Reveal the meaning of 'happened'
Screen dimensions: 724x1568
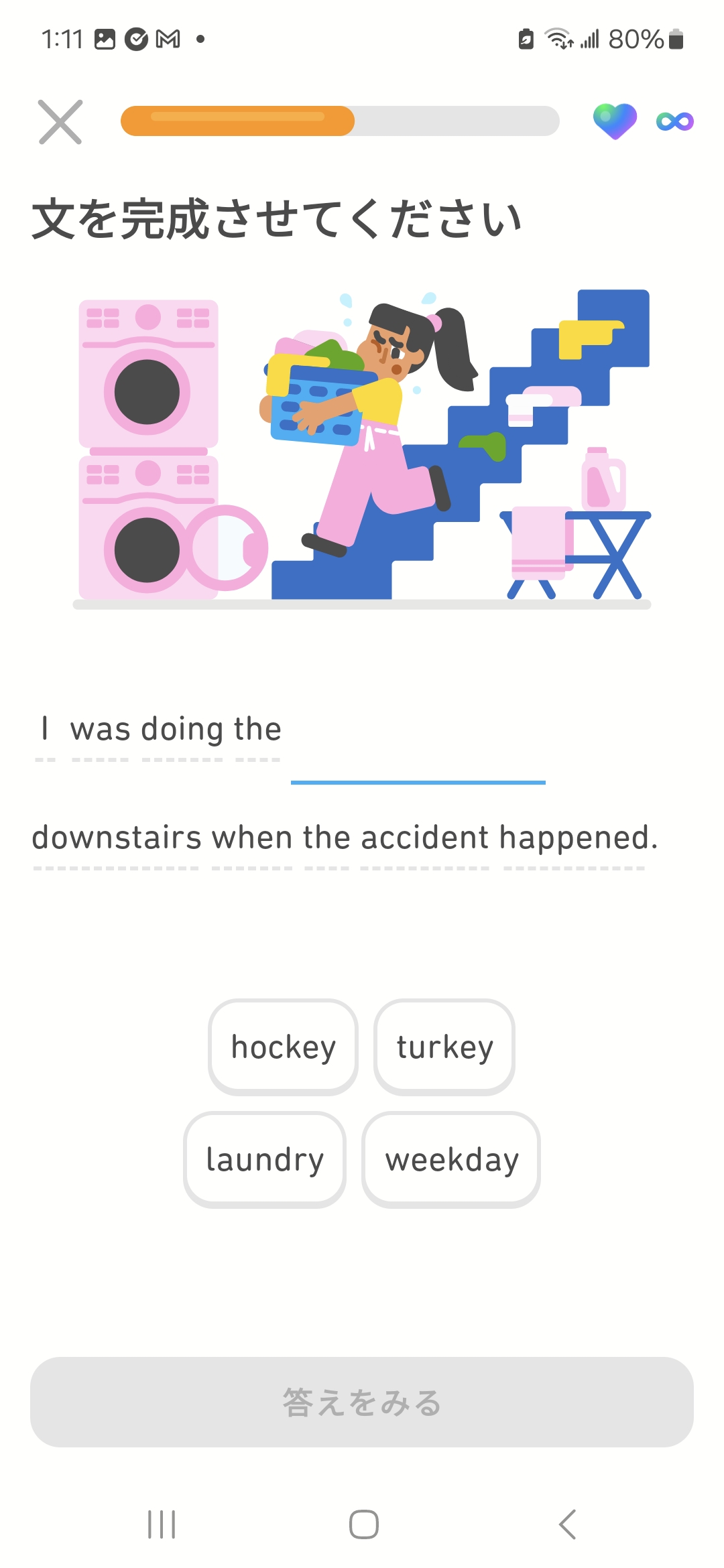point(575,838)
